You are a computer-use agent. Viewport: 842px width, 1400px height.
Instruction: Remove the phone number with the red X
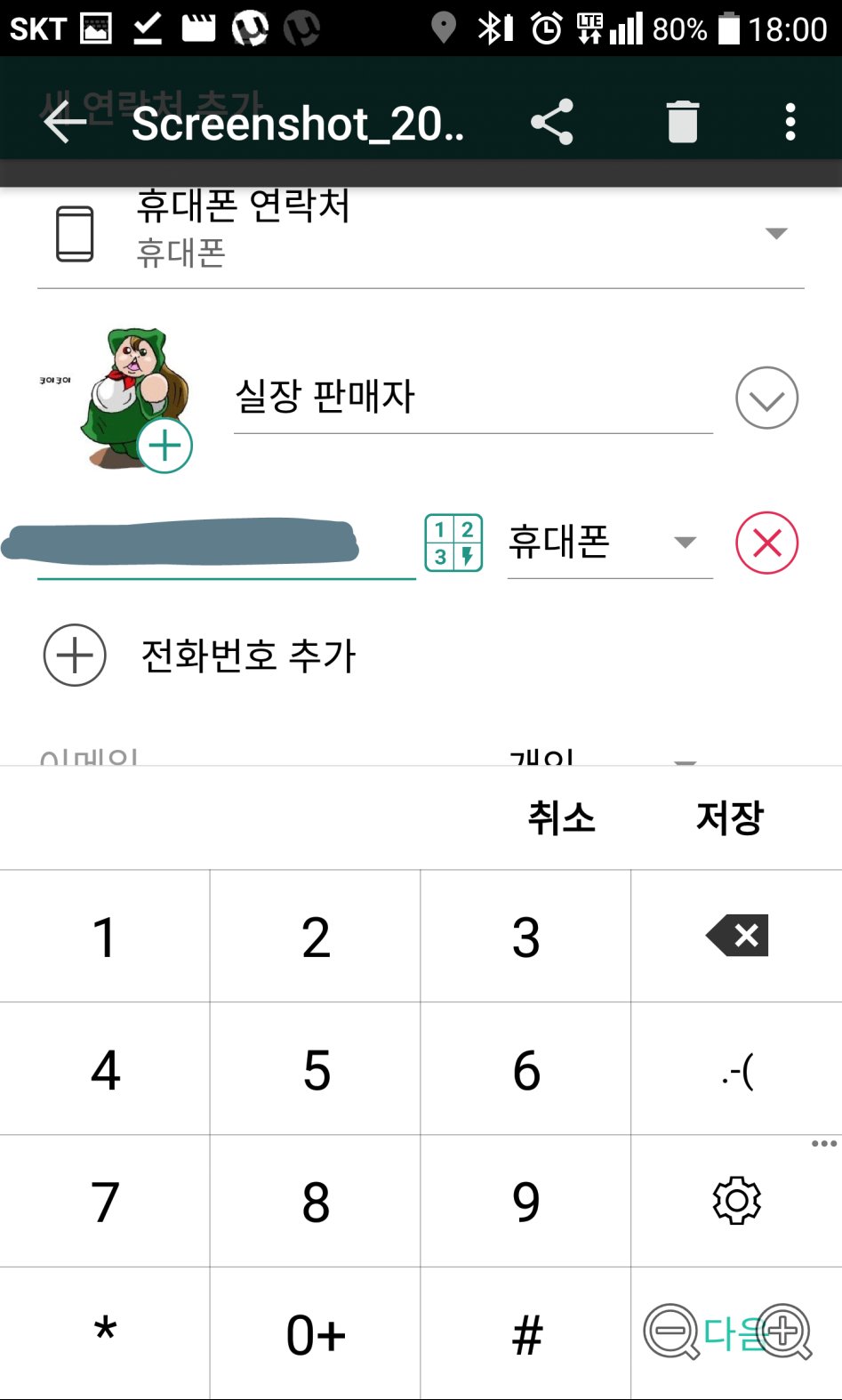click(x=766, y=543)
